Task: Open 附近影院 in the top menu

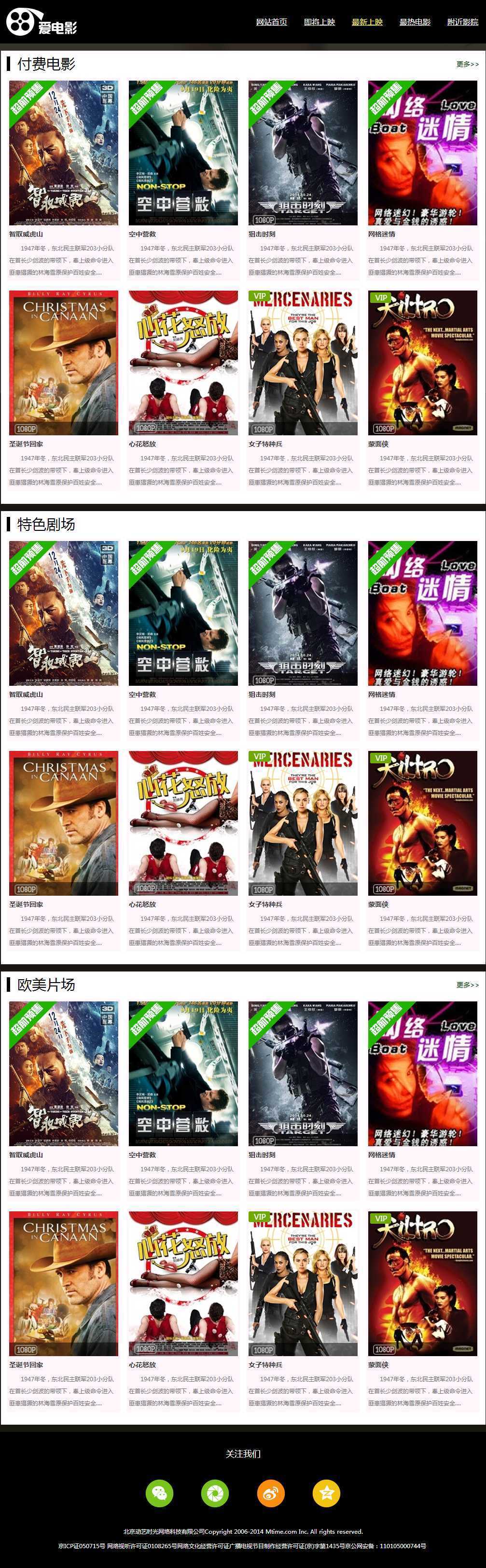Action: pyautogui.click(x=462, y=22)
